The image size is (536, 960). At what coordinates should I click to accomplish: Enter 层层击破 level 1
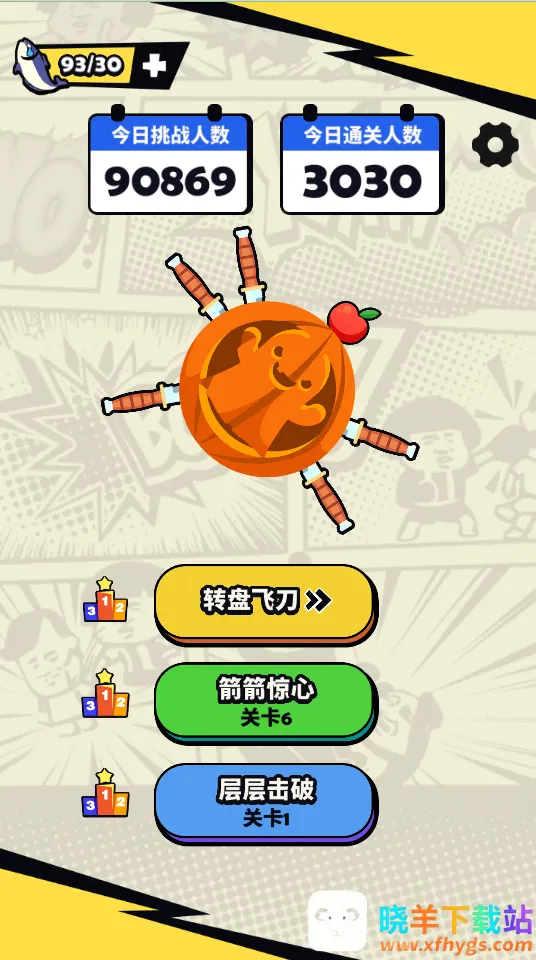[x=265, y=803]
